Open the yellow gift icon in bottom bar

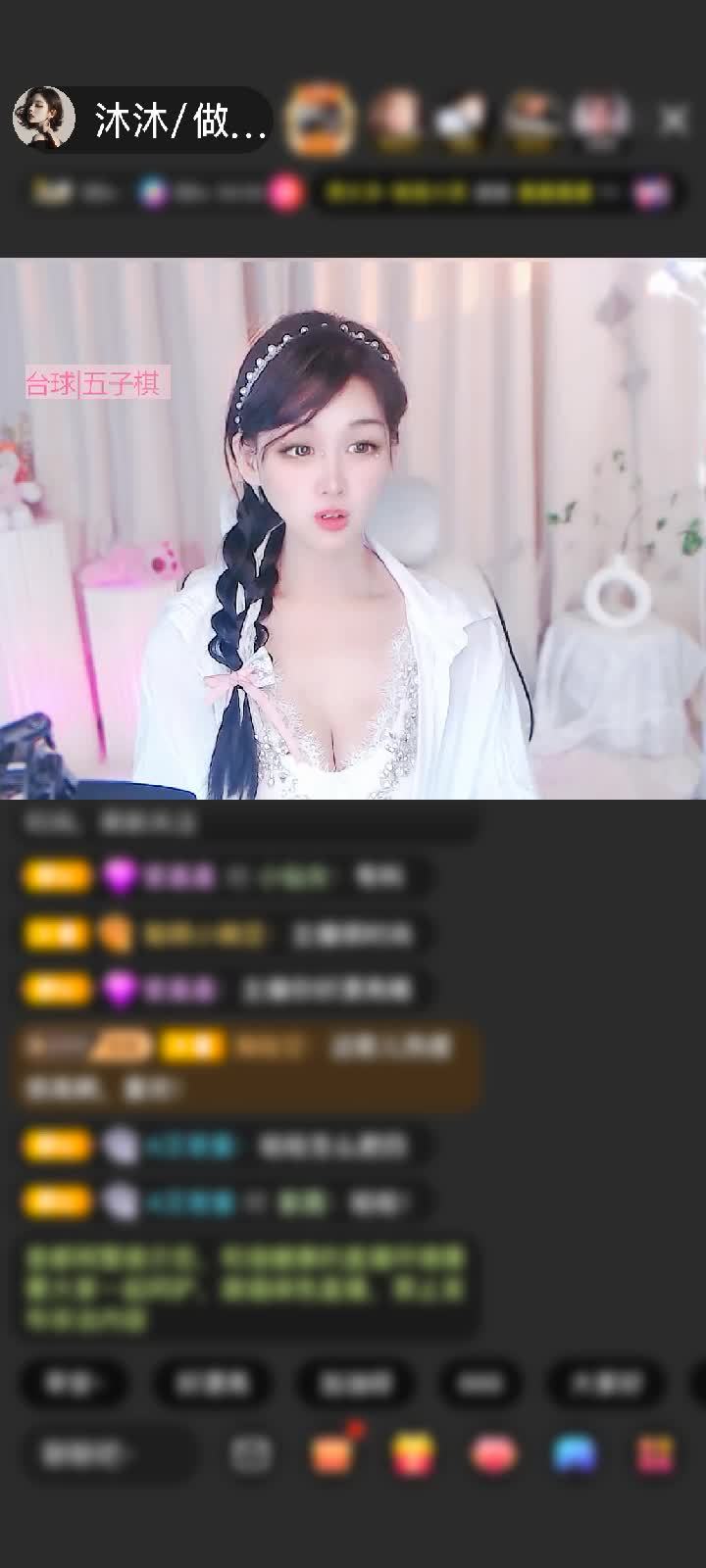(x=414, y=1454)
